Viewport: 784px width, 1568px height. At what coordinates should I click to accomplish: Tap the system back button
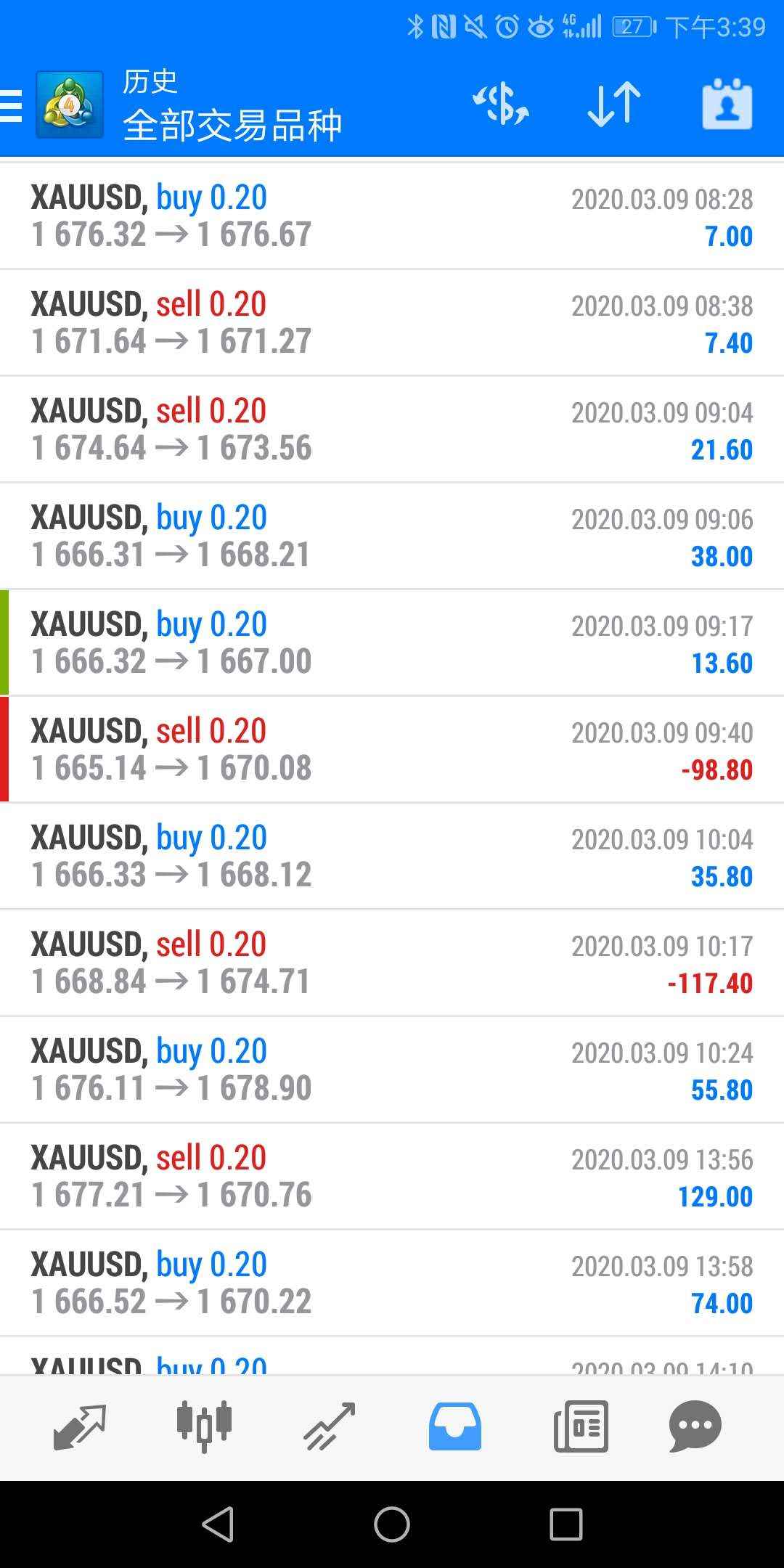tap(218, 1524)
